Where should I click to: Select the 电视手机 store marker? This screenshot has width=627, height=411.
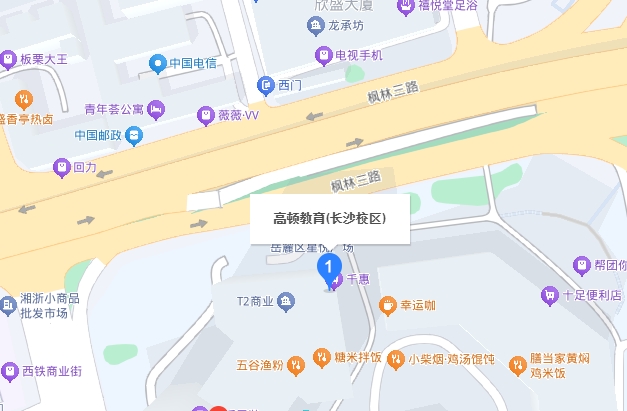(x=323, y=56)
